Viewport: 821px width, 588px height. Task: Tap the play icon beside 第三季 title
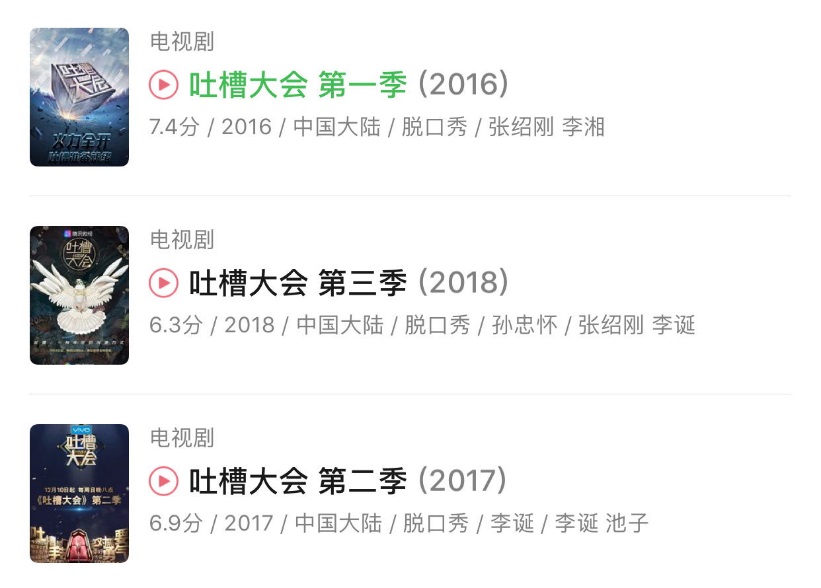[163, 283]
